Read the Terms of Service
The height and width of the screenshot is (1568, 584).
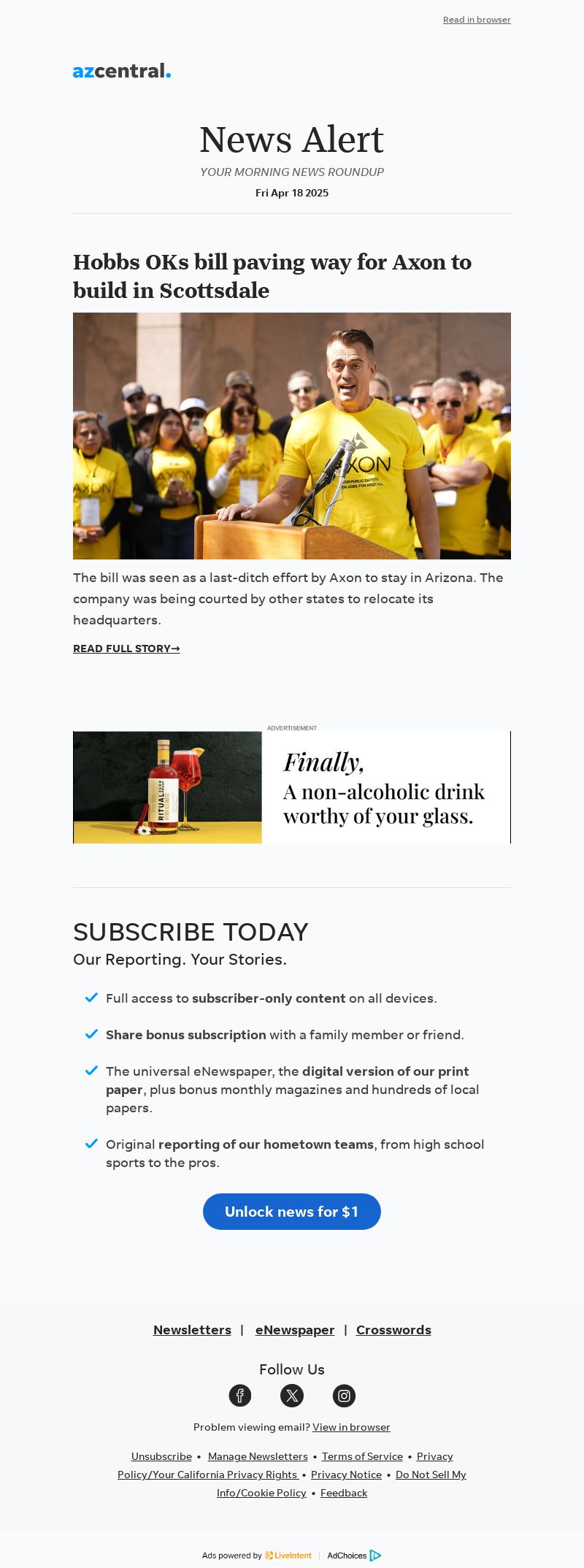click(362, 1456)
